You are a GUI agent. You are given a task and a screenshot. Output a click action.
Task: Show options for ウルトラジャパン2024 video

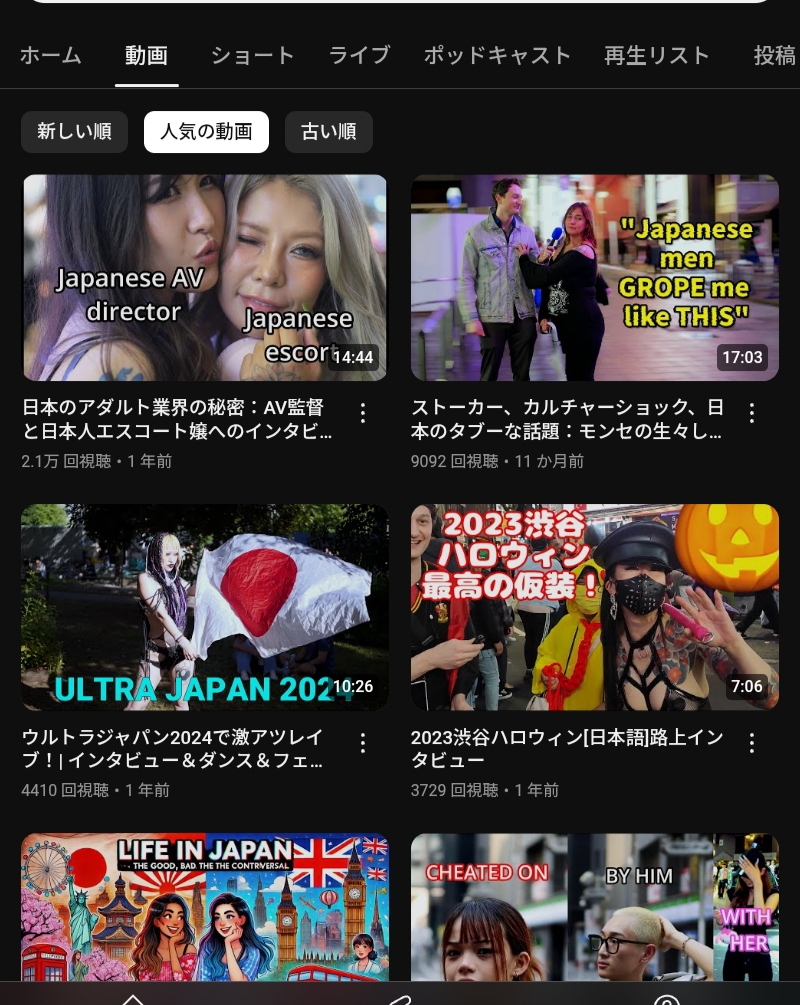pos(363,742)
